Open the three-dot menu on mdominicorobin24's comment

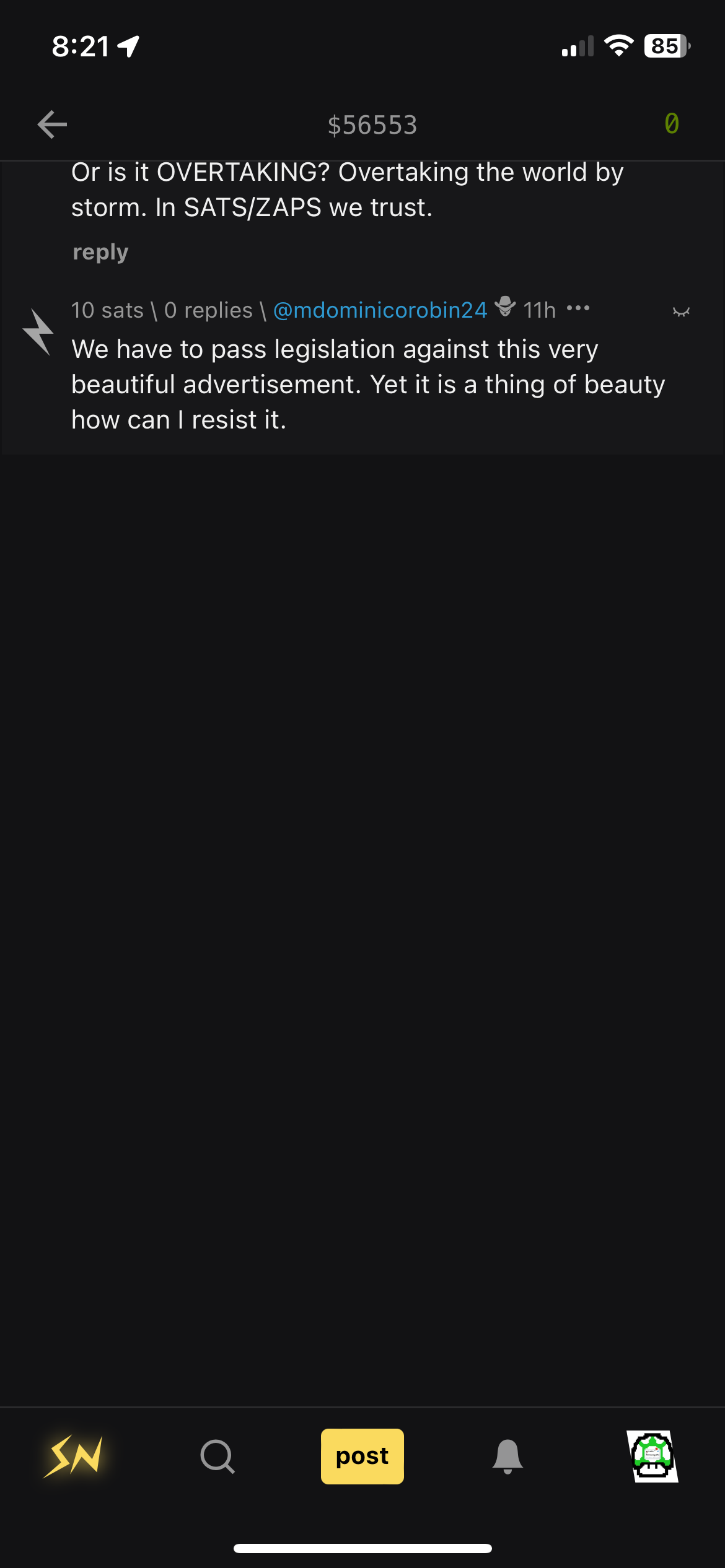click(x=578, y=308)
